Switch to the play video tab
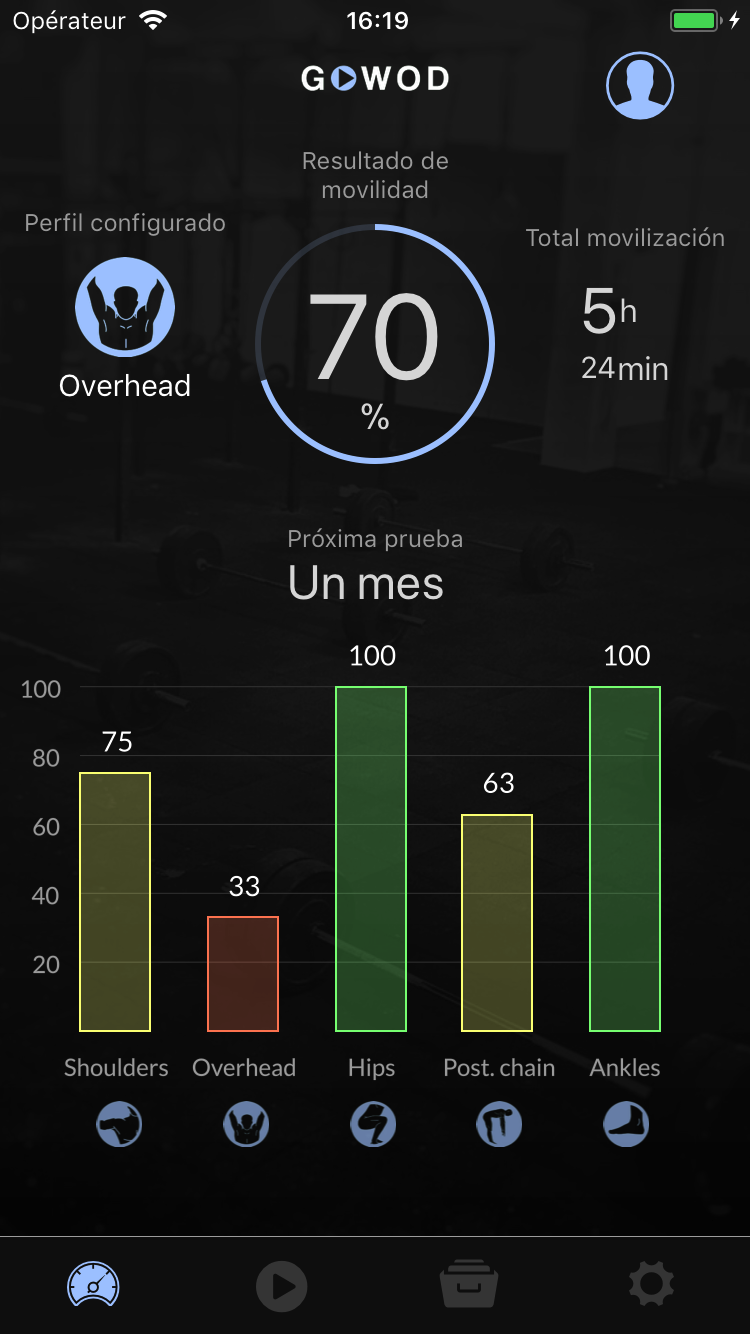The width and height of the screenshot is (750, 1334). 281,1285
